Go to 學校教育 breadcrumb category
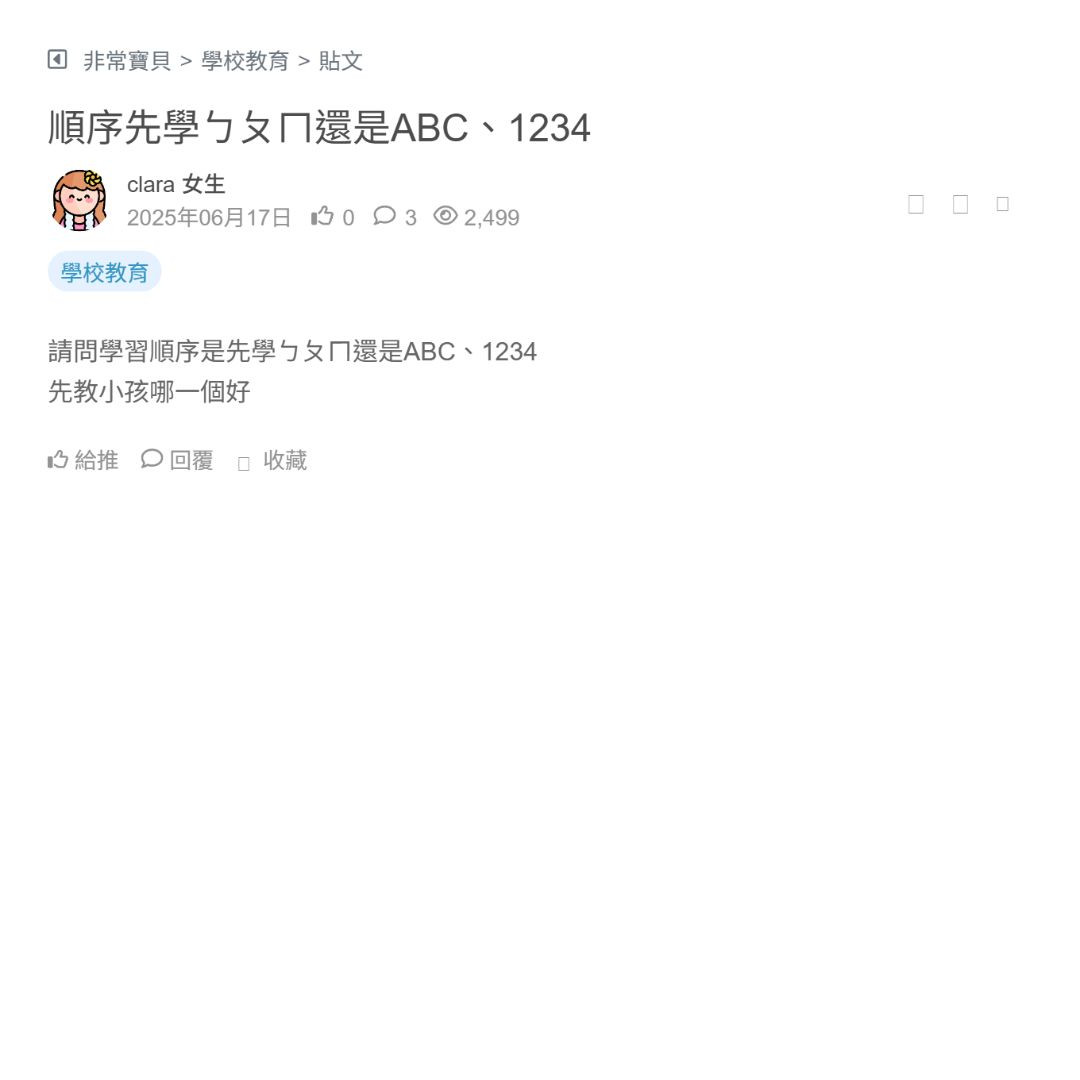 tap(245, 61)
